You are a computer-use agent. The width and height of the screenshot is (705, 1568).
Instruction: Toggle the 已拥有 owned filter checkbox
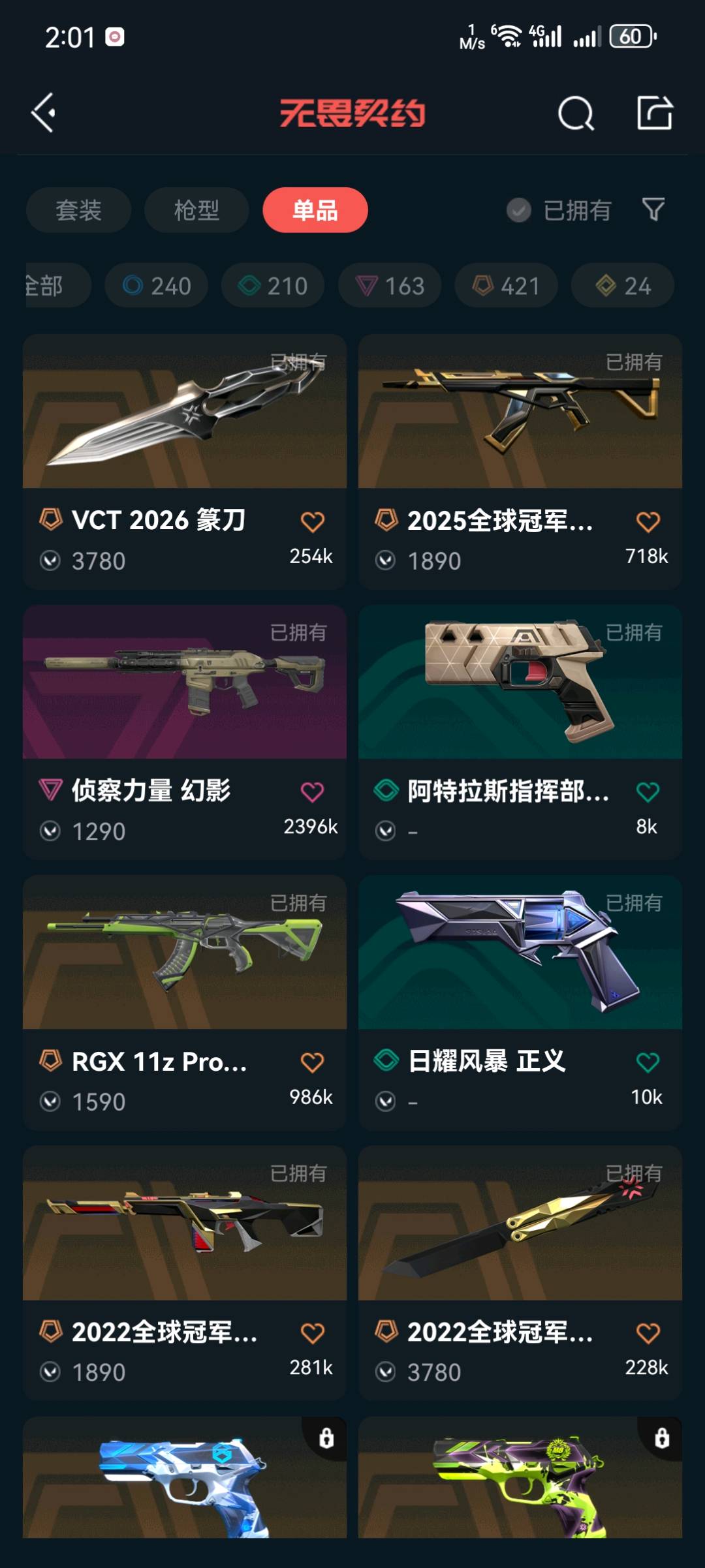pos(519,210)
